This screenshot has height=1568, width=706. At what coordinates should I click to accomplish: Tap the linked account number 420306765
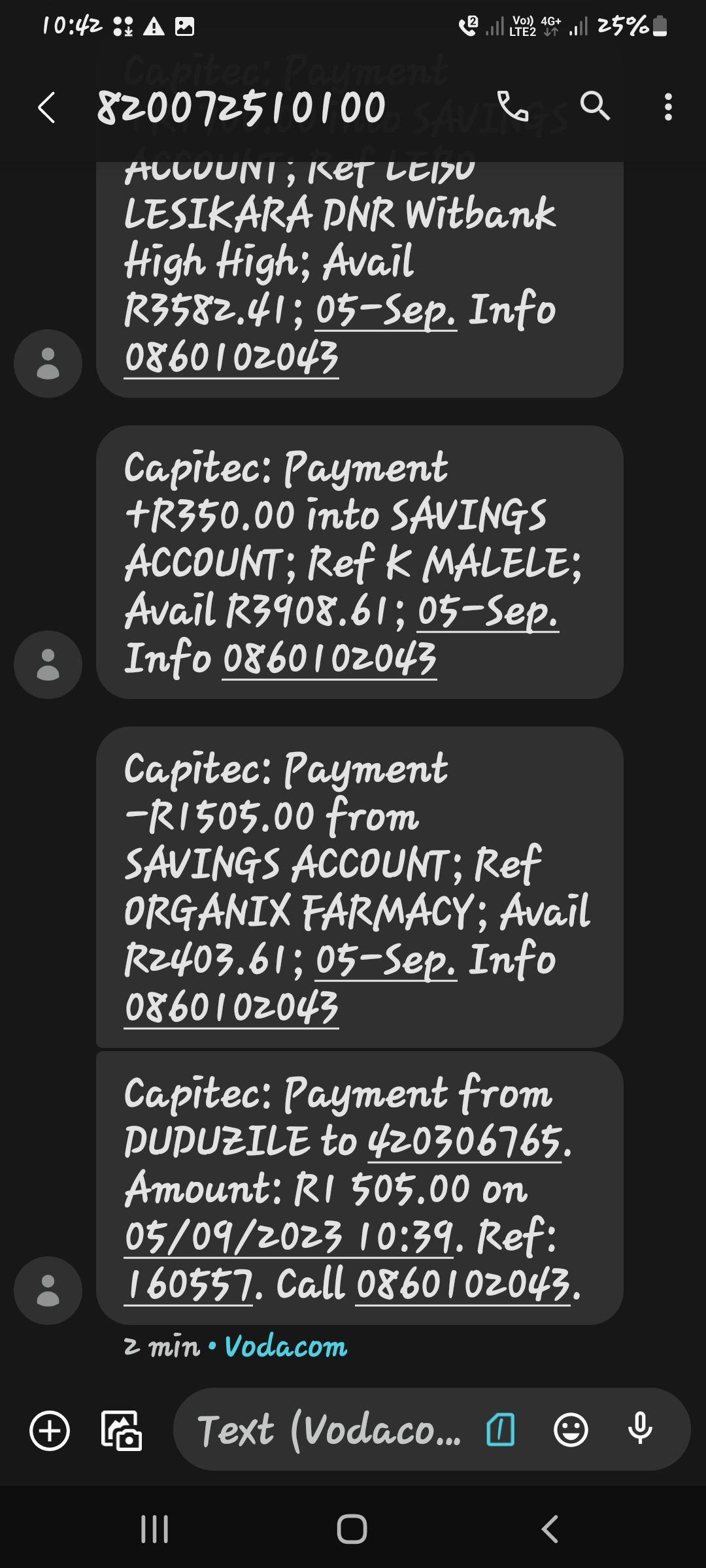tap(465, 1141)
